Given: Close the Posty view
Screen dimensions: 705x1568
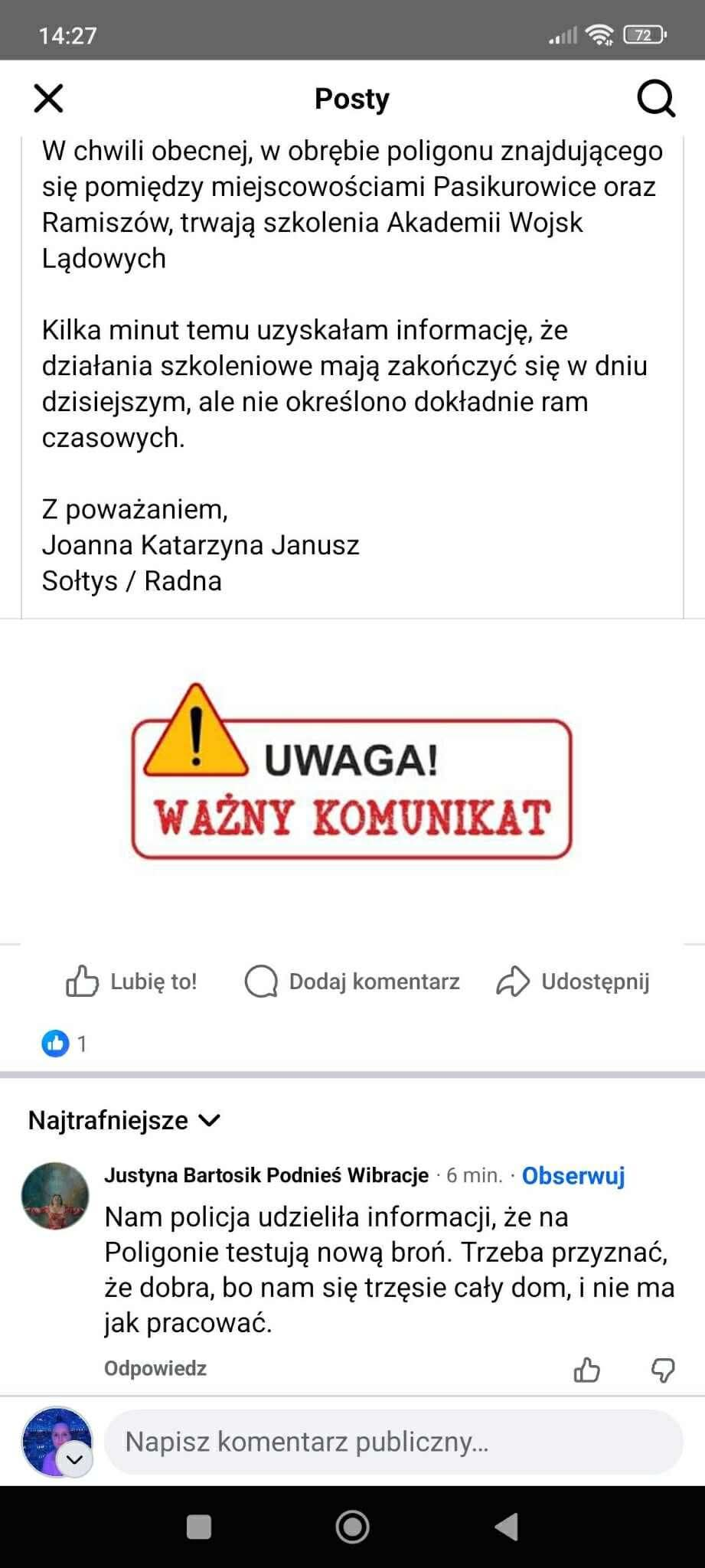Looking at the screenshot, I should coord(48,99).
